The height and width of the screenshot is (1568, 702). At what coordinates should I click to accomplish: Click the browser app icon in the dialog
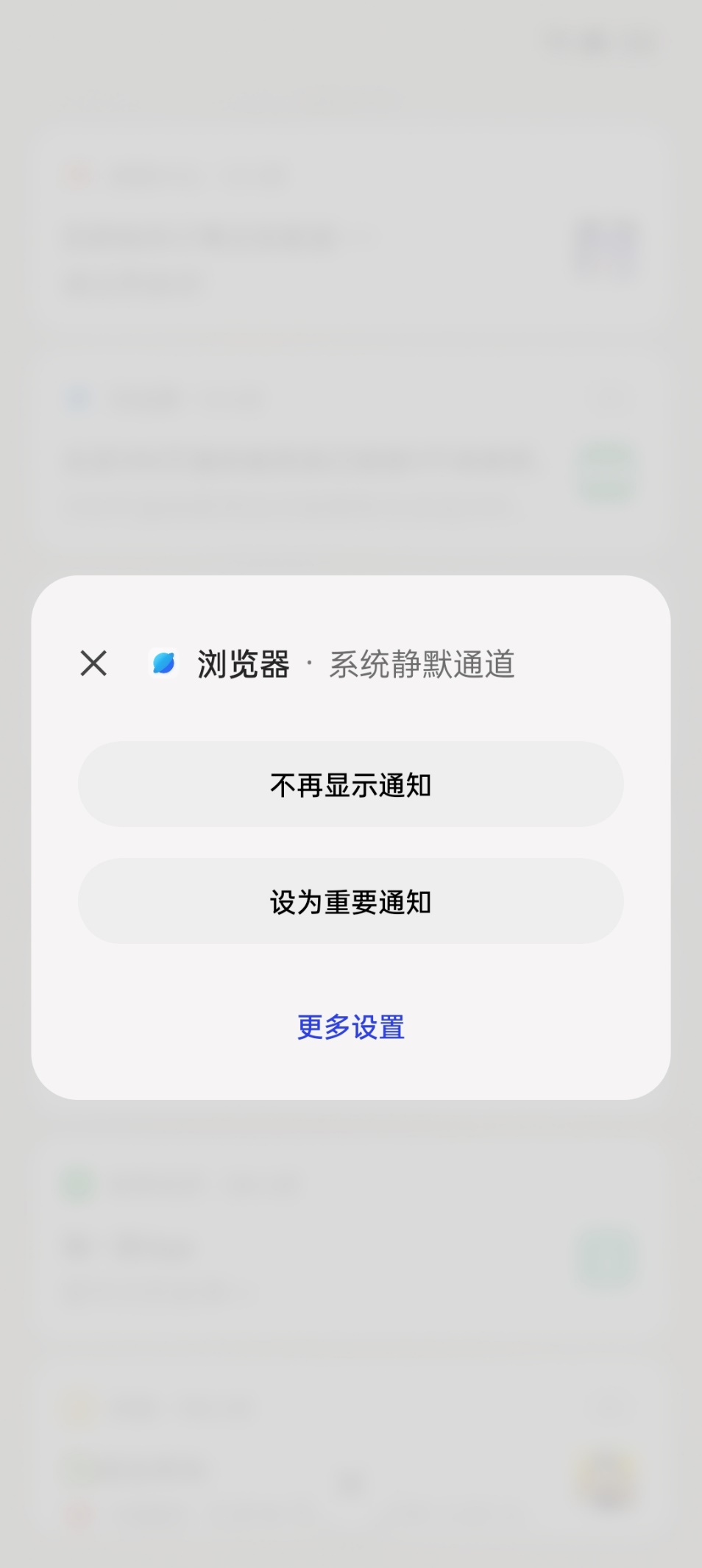point(163,663)
